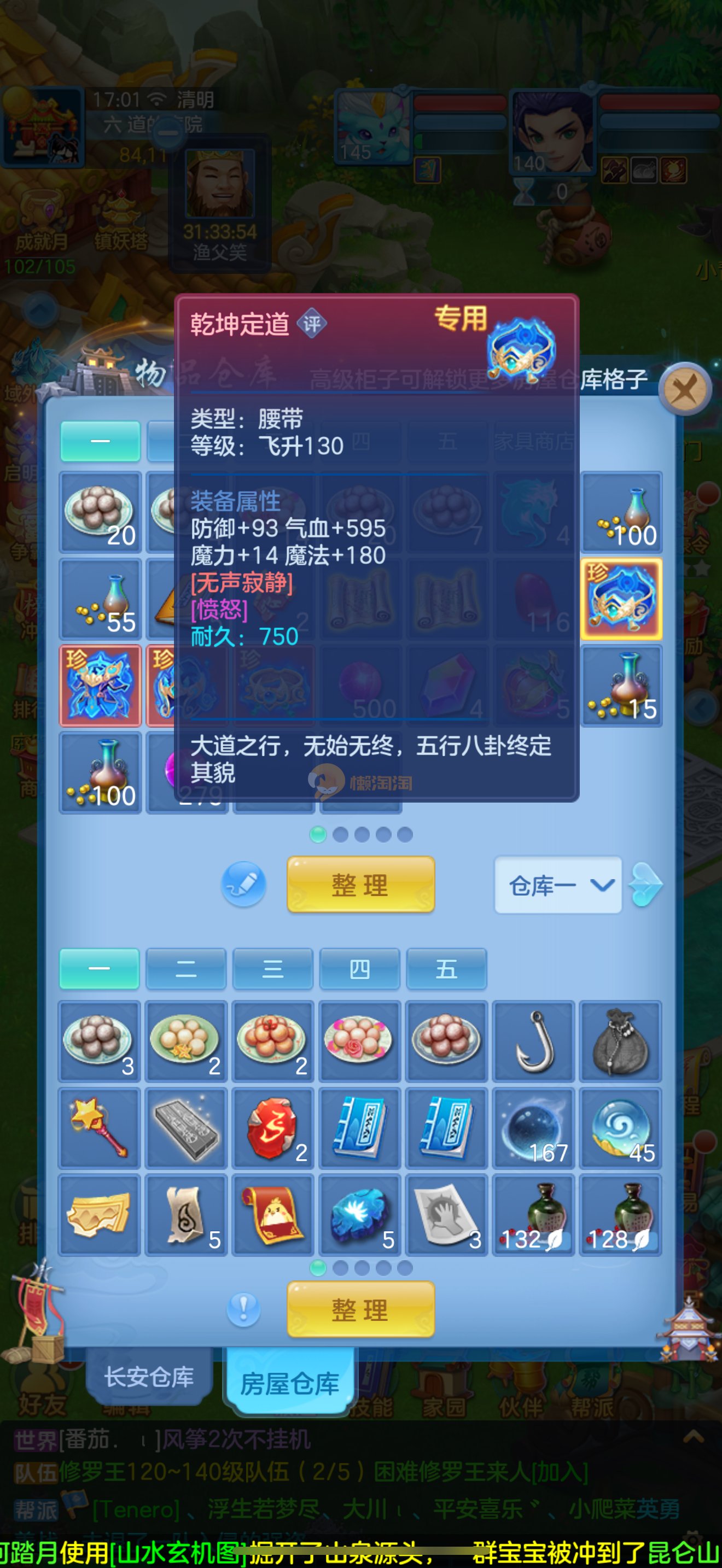The image size is (722, 1568).
Task: Select the 房屋仓库 tab
Action: click(290, 1384)
